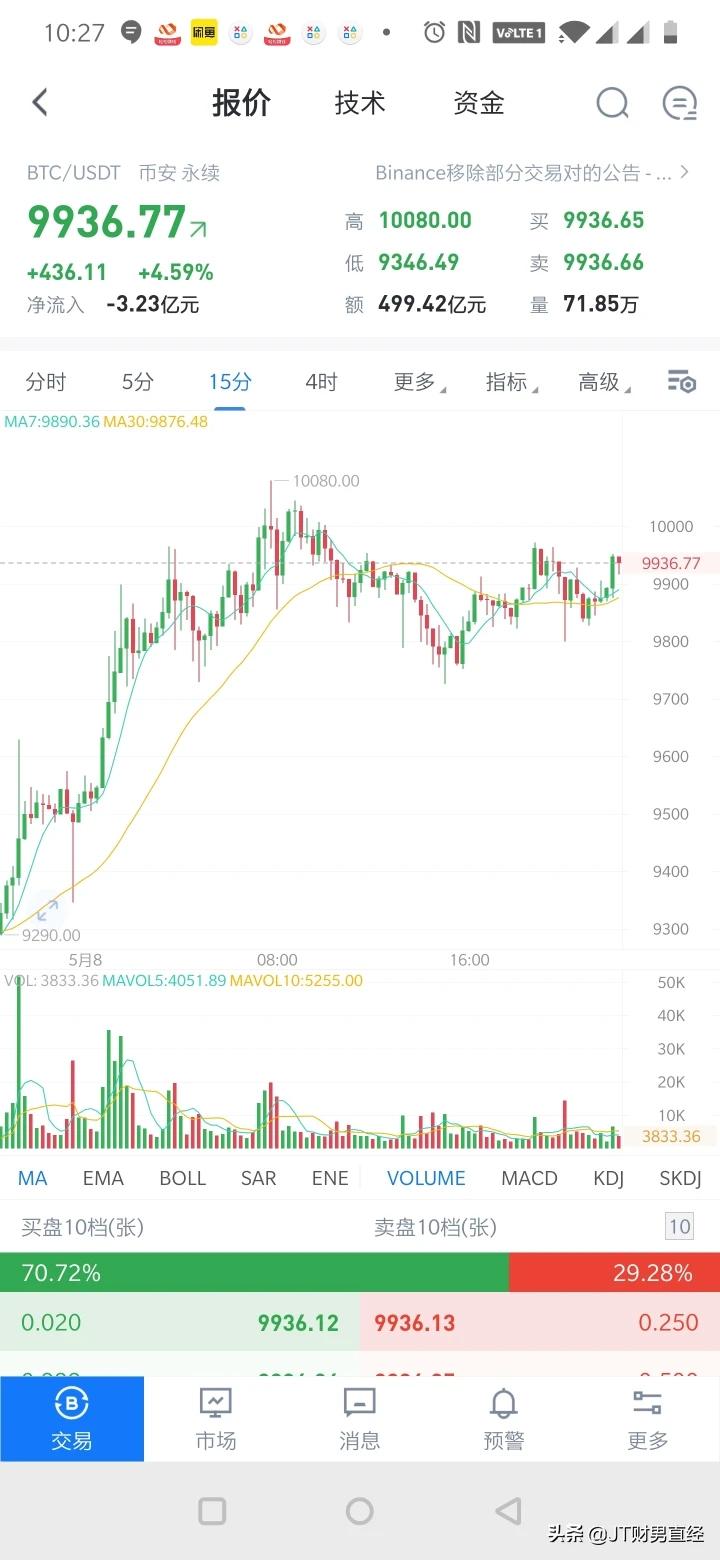Go back using the top-left arrow

(x=40, y=102)
